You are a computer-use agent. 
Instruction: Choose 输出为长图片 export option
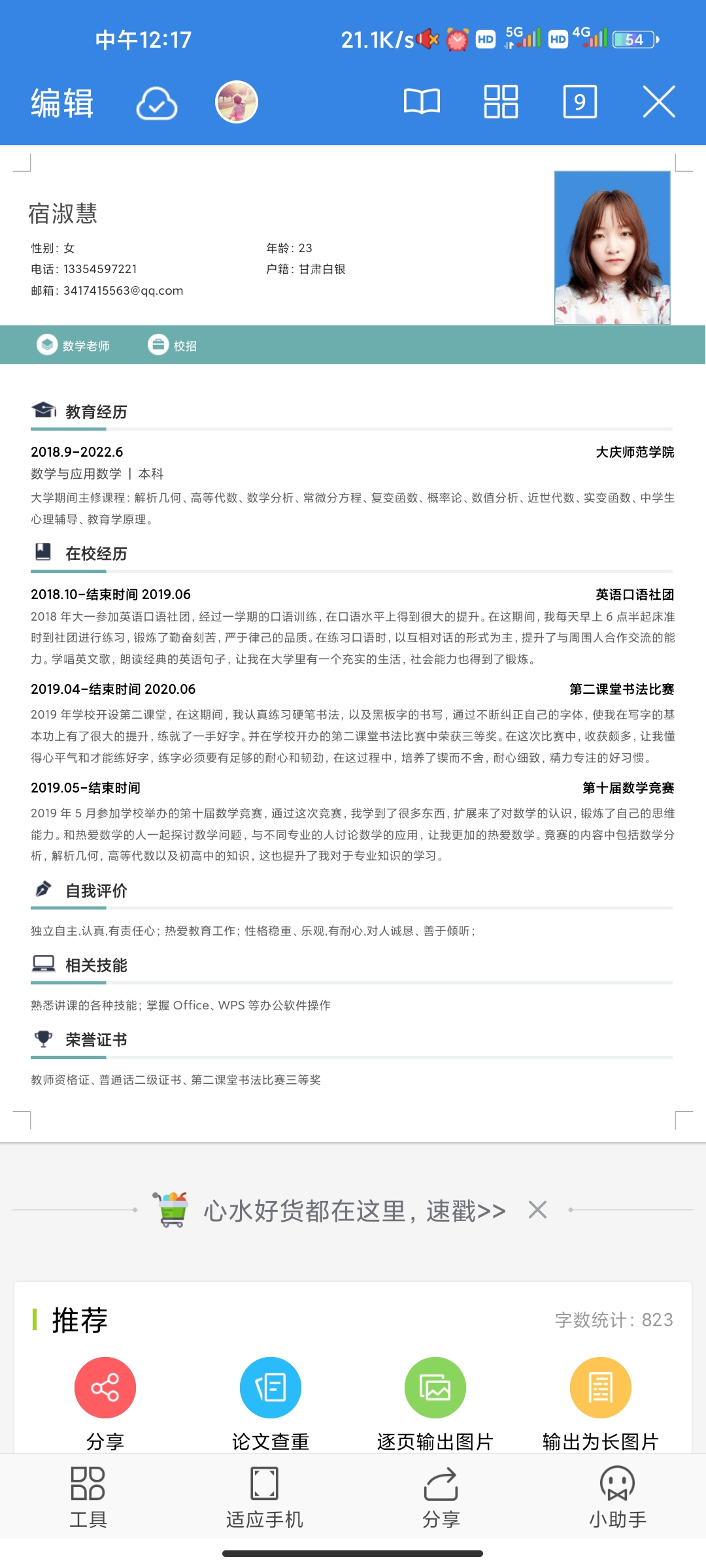tap(600, 1388)
